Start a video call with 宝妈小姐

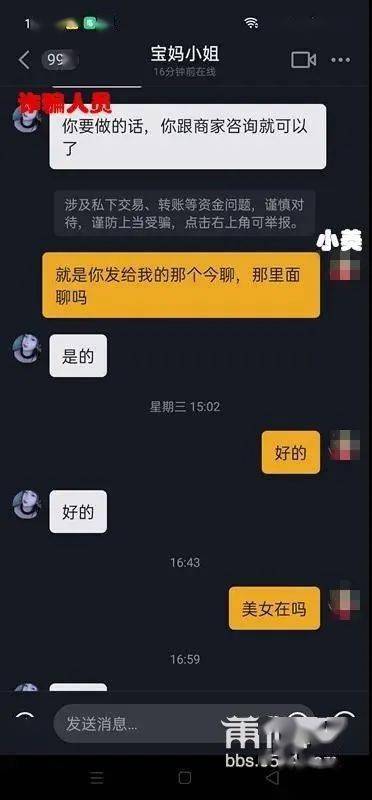click(x=304, y=60)
